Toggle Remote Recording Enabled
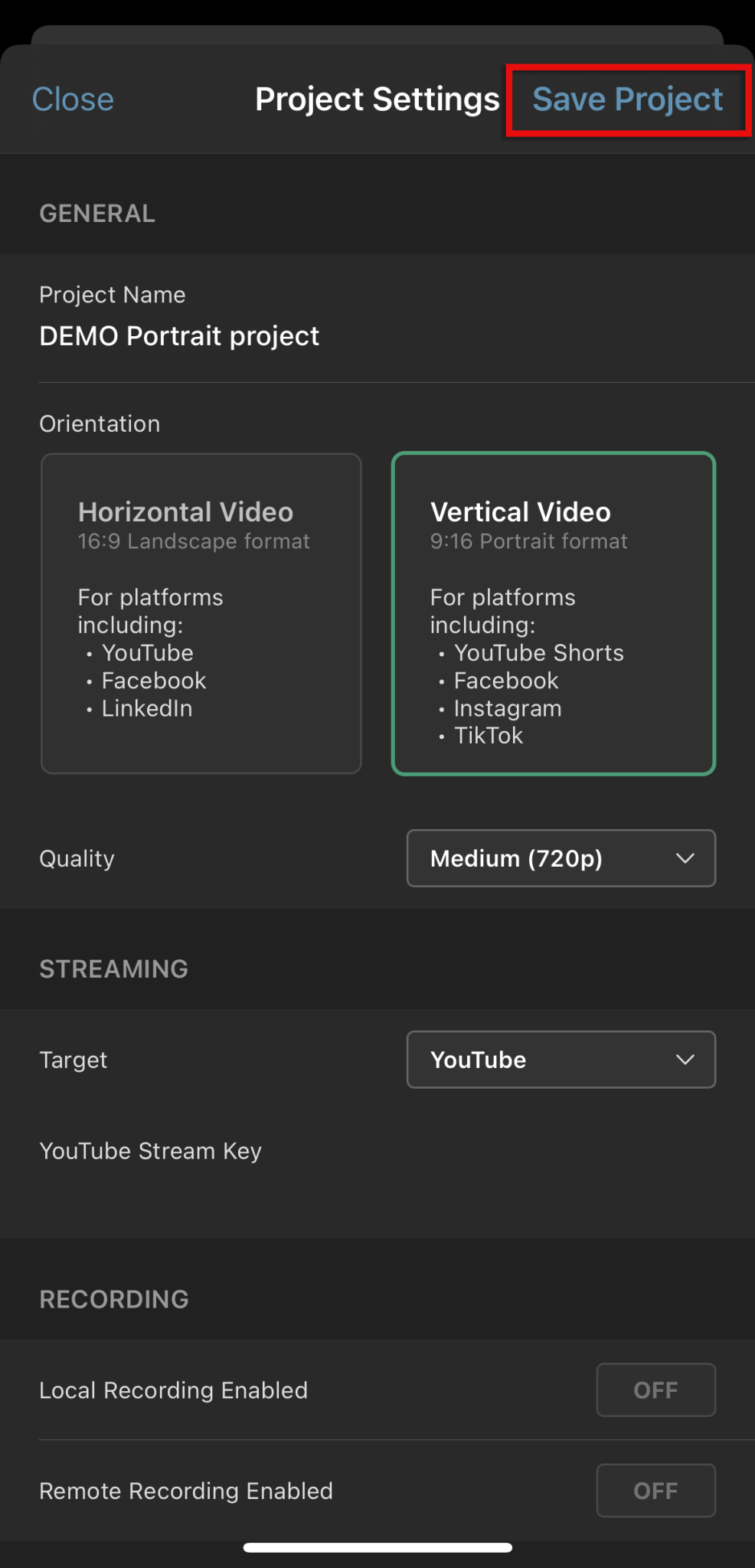 tap(656, 1491)
